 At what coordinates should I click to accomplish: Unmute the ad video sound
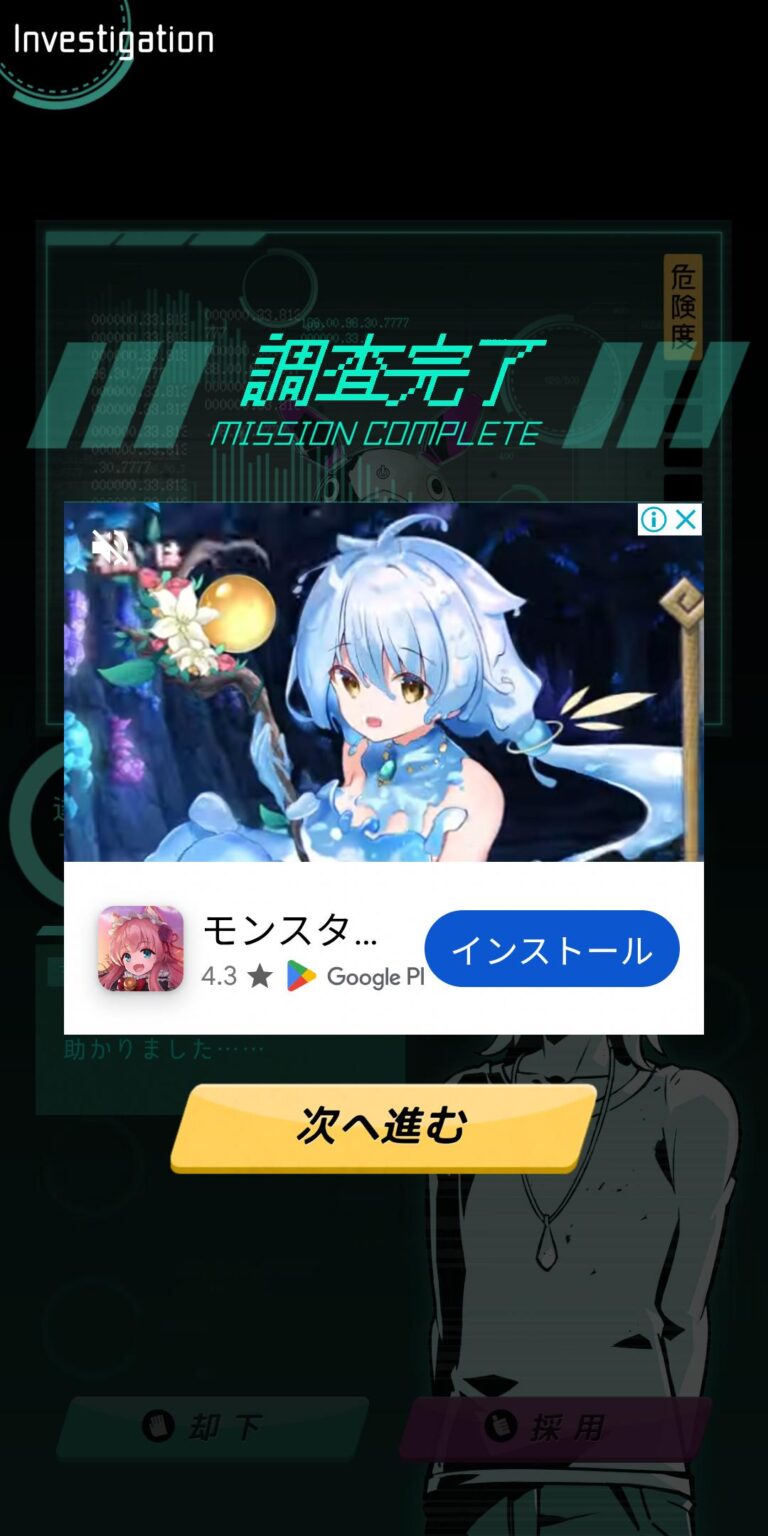click(109, 547)
